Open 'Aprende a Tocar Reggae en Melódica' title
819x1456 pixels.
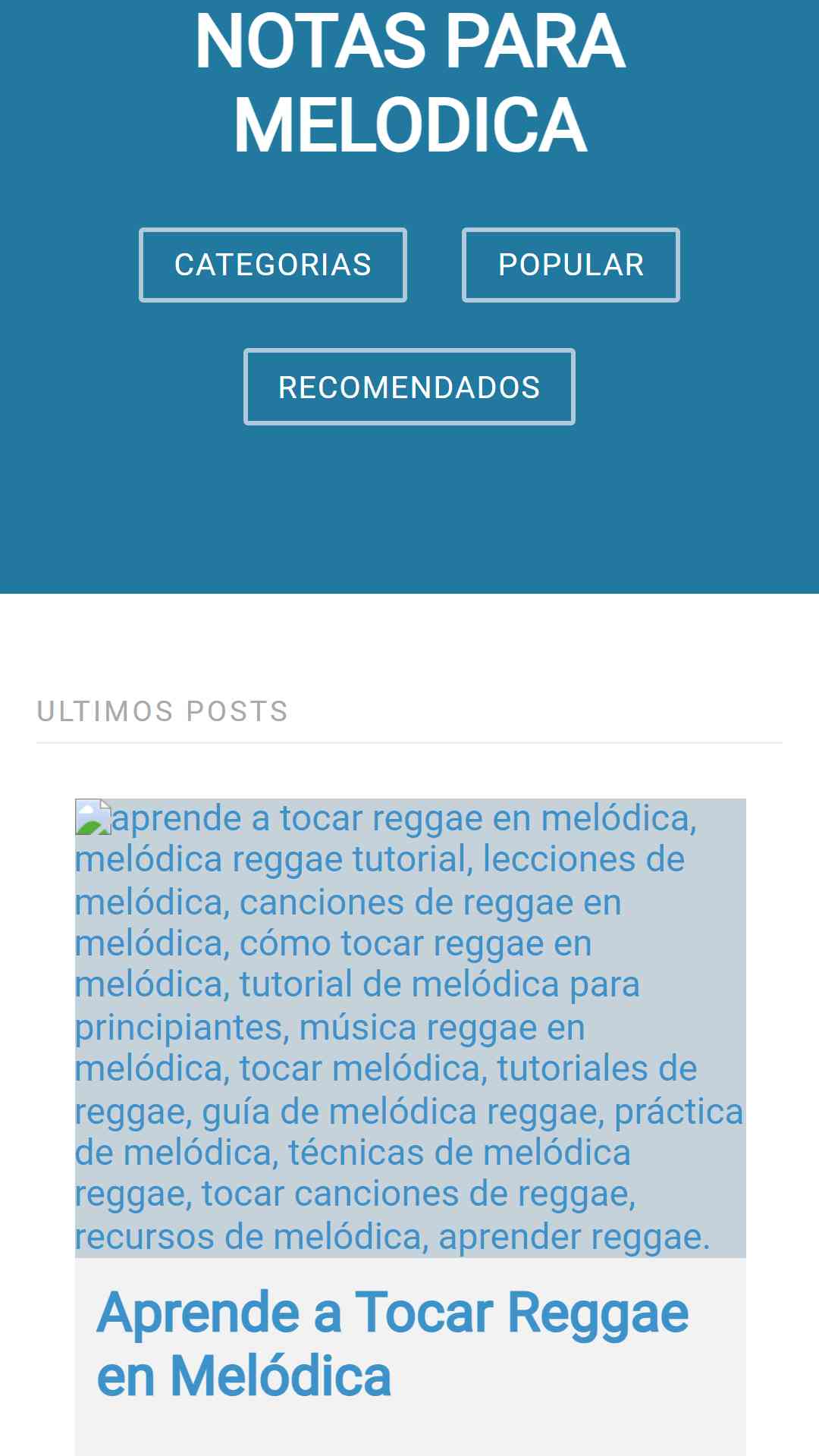click(x=393, y=1343)
